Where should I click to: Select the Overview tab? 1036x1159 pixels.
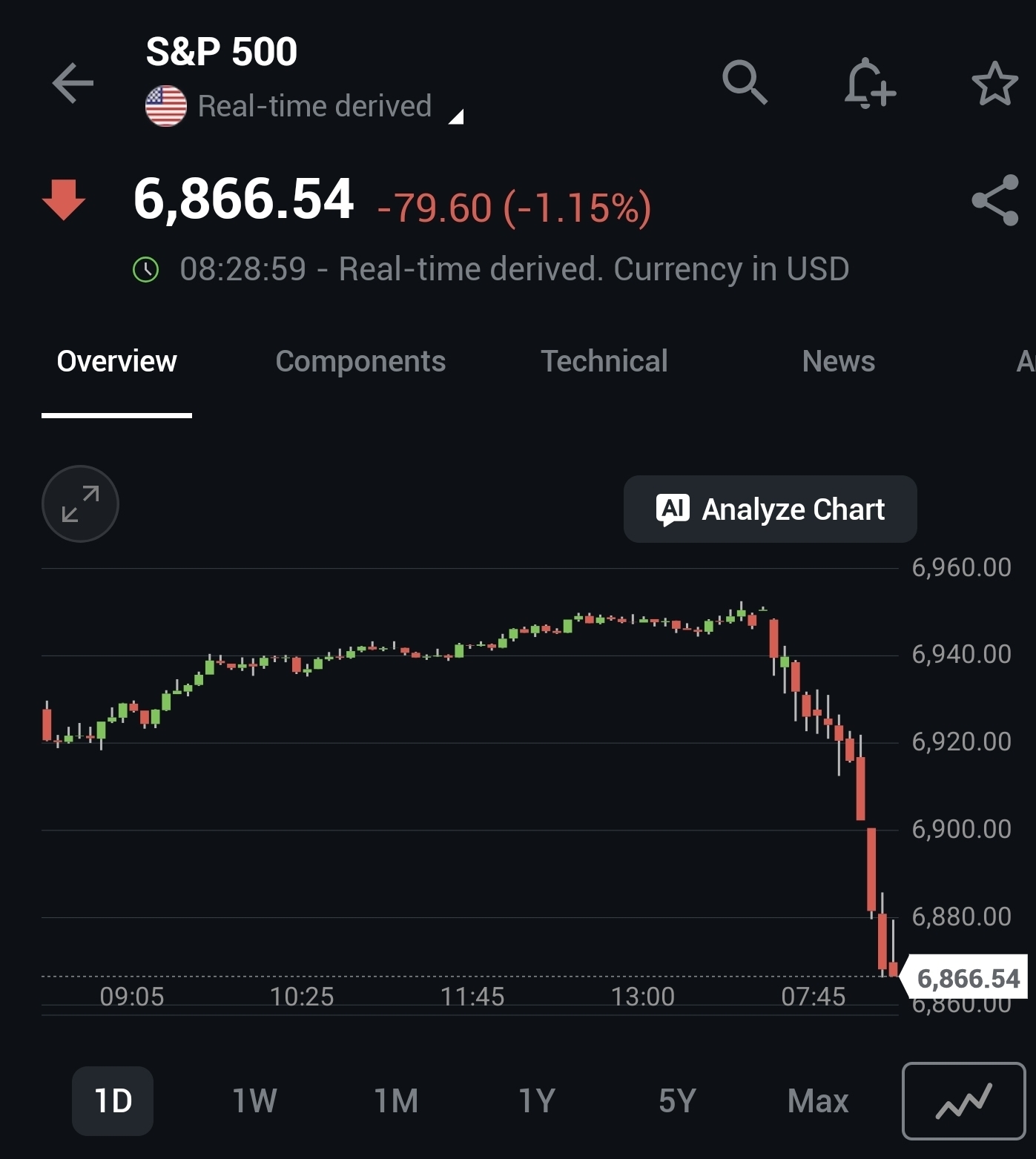point(116,362)
